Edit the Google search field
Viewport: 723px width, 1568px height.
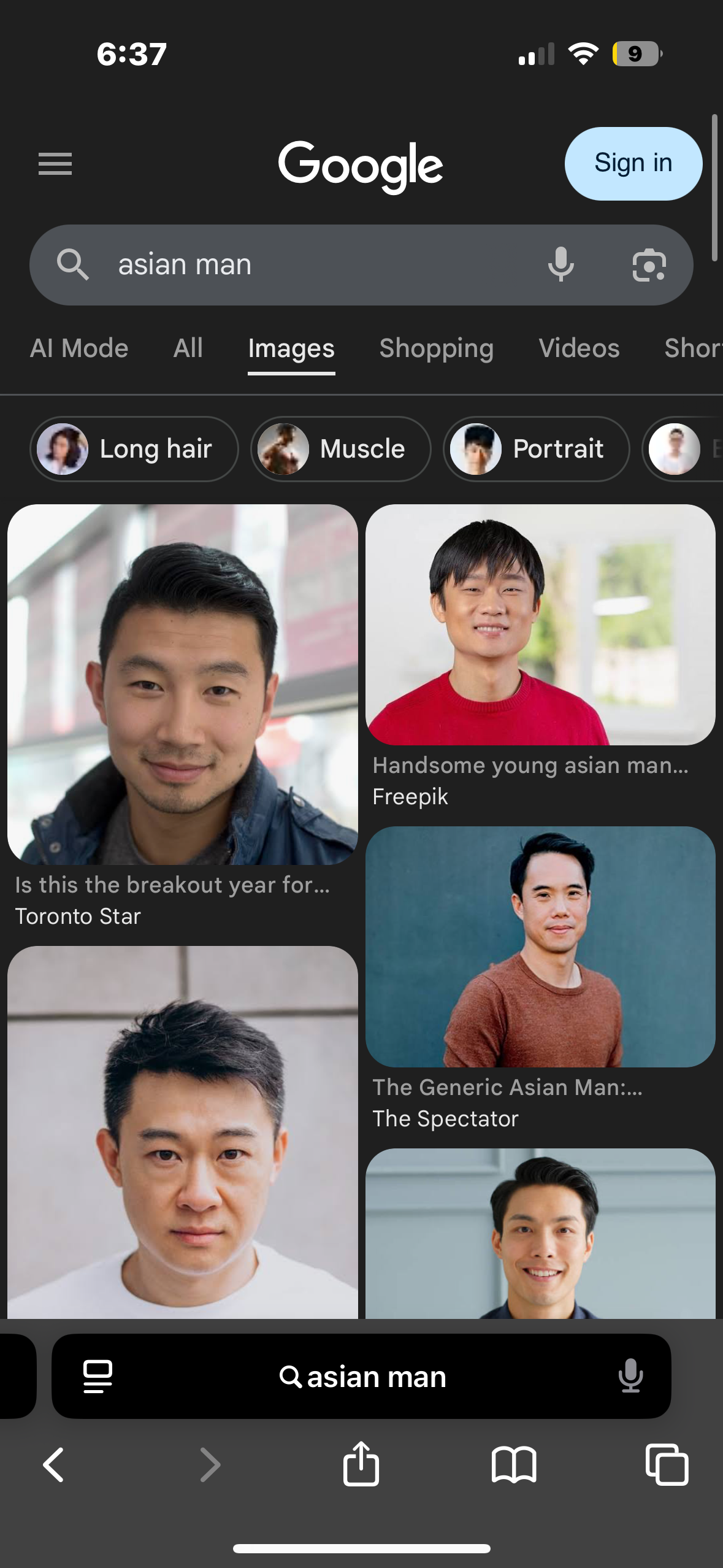click(x=307, y=265)
